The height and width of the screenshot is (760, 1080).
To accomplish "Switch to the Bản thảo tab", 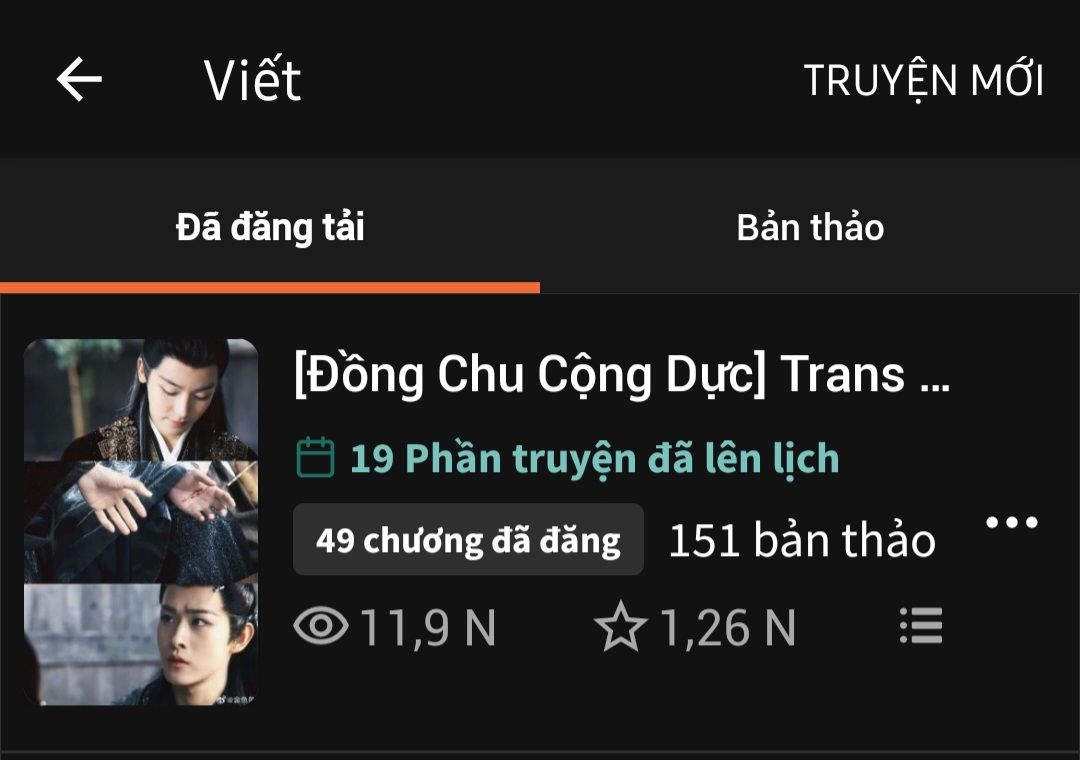I will (x=810, y=228).
